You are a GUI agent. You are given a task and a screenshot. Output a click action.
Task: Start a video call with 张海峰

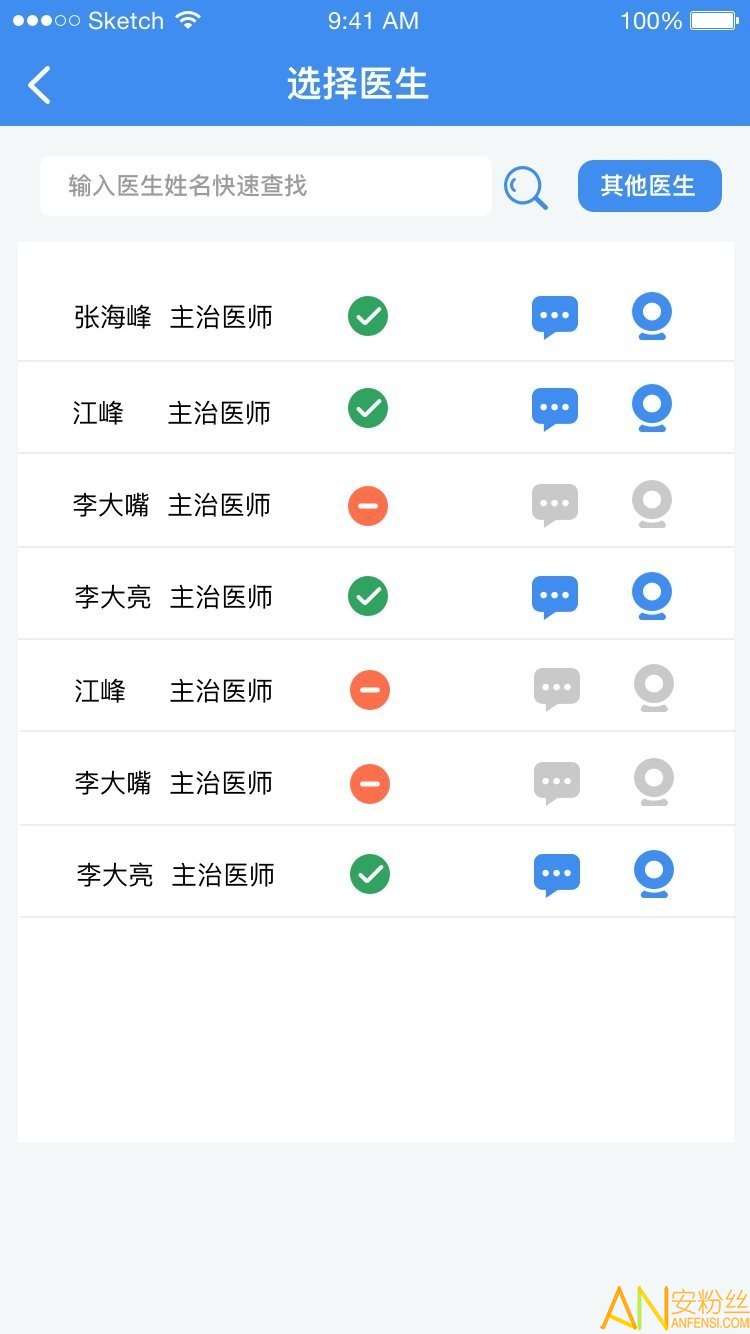(x=652, y=316)
